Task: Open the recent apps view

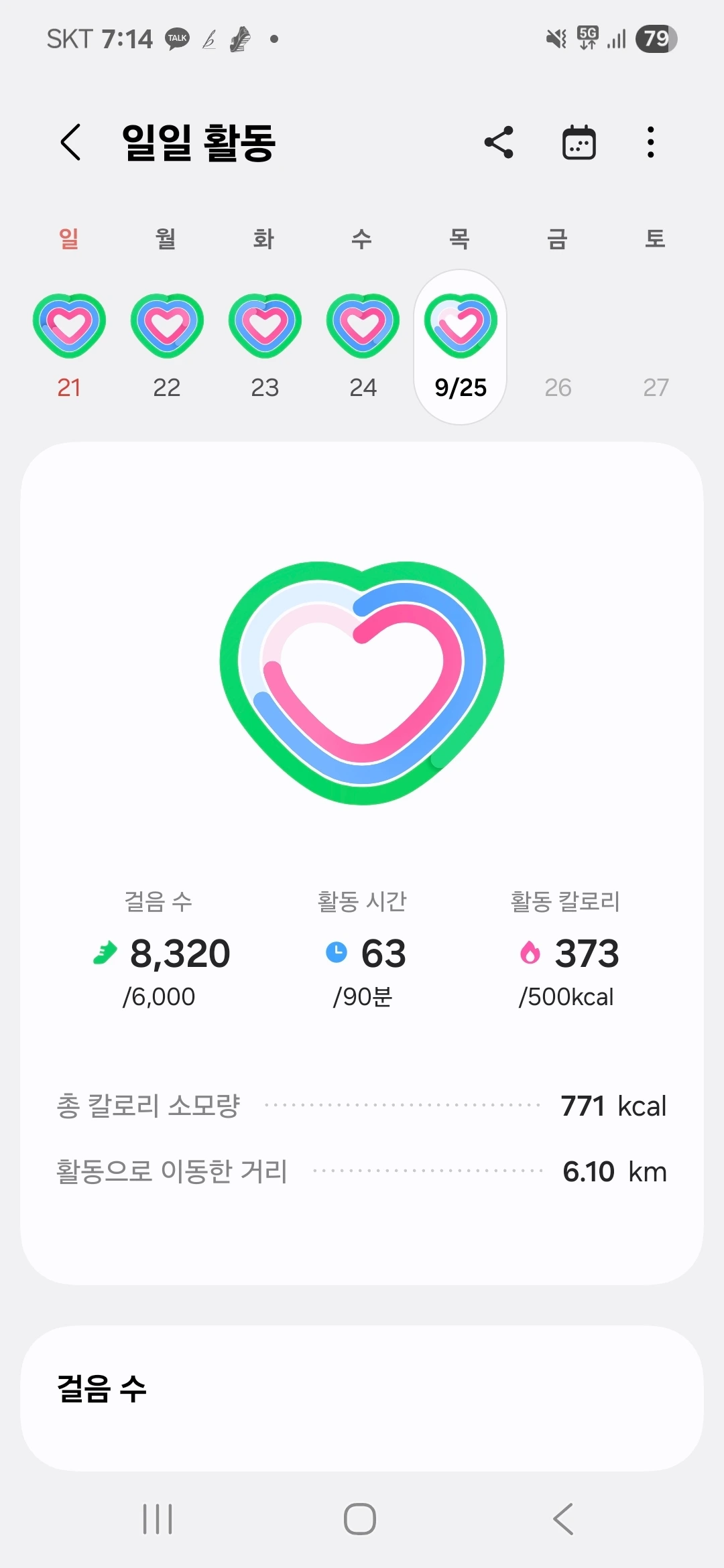Action: pyautogui.click(x=158, y=1518)
